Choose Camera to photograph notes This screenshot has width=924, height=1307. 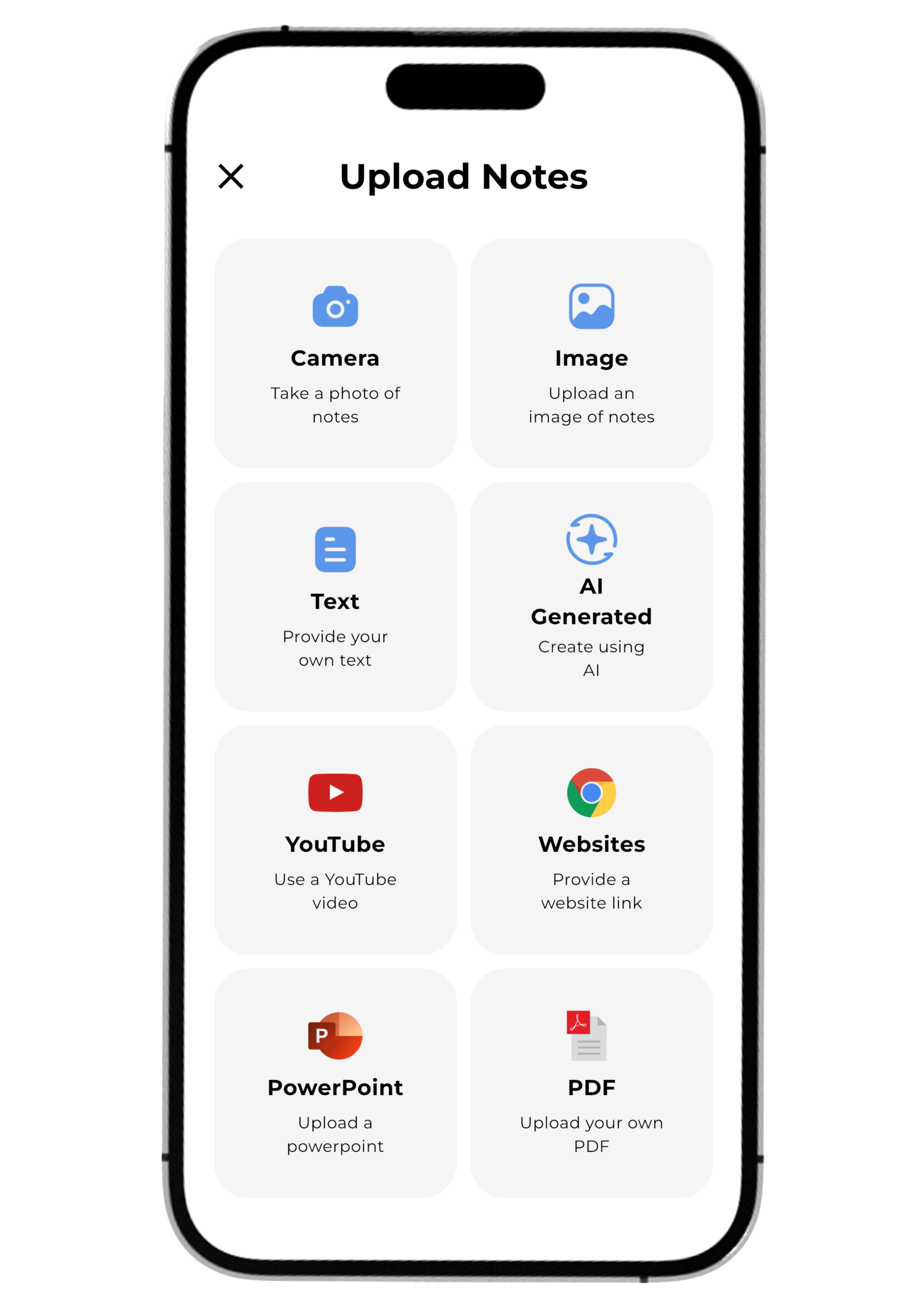[x=335, y=354]
